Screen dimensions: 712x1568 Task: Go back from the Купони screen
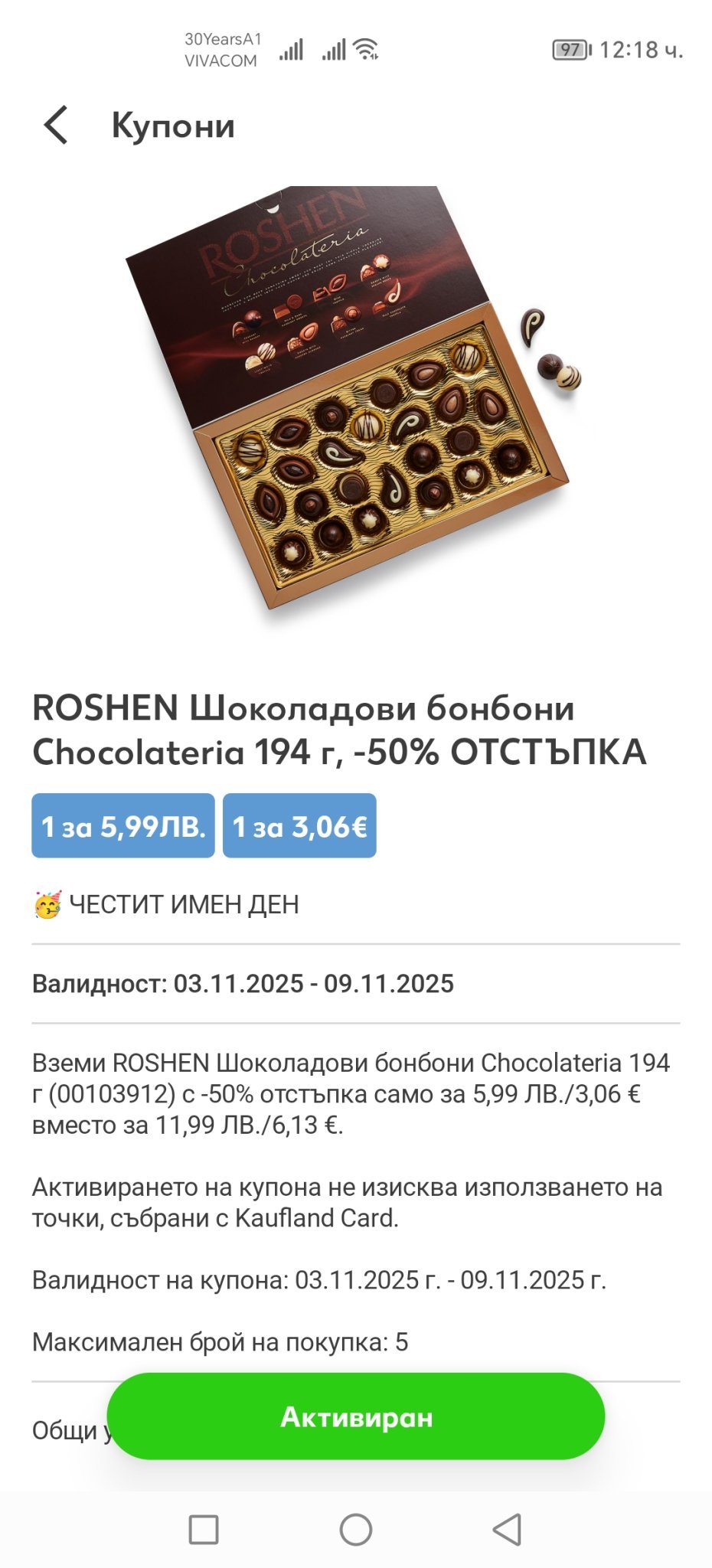pos(56,125)
